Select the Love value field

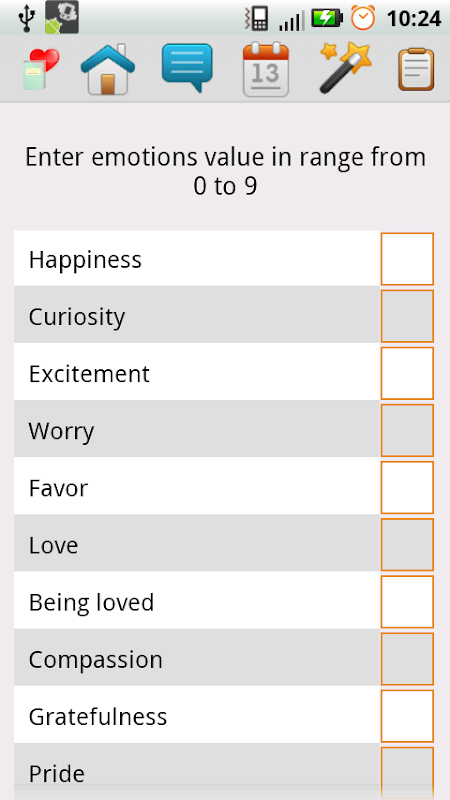[407, 544]
